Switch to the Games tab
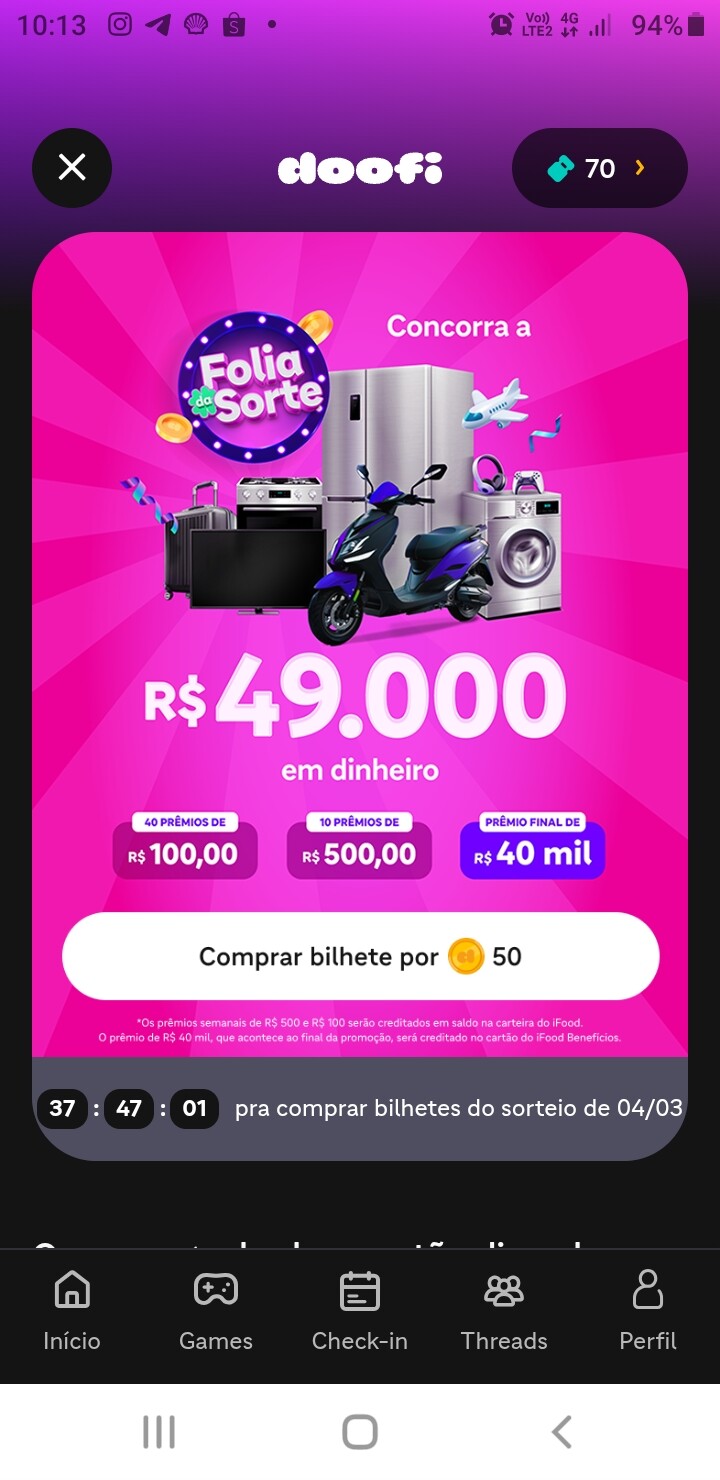 216,1311
